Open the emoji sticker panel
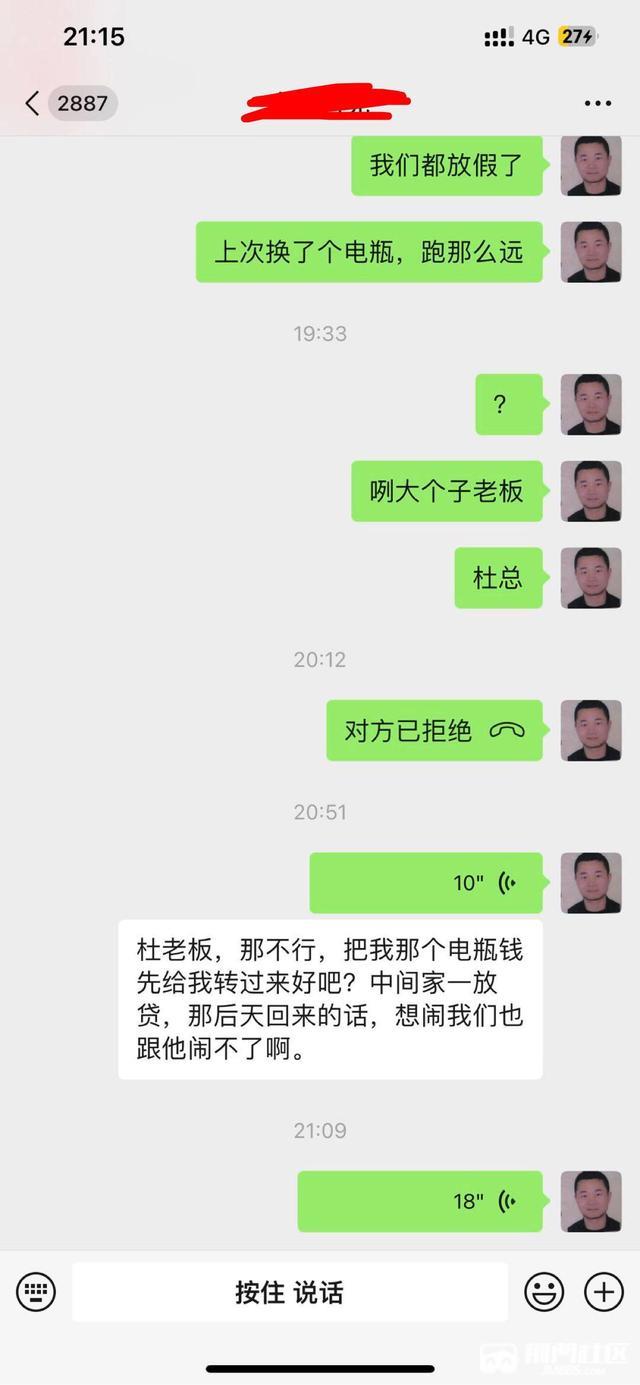The image size is (640, 1385). point(544,1292)
